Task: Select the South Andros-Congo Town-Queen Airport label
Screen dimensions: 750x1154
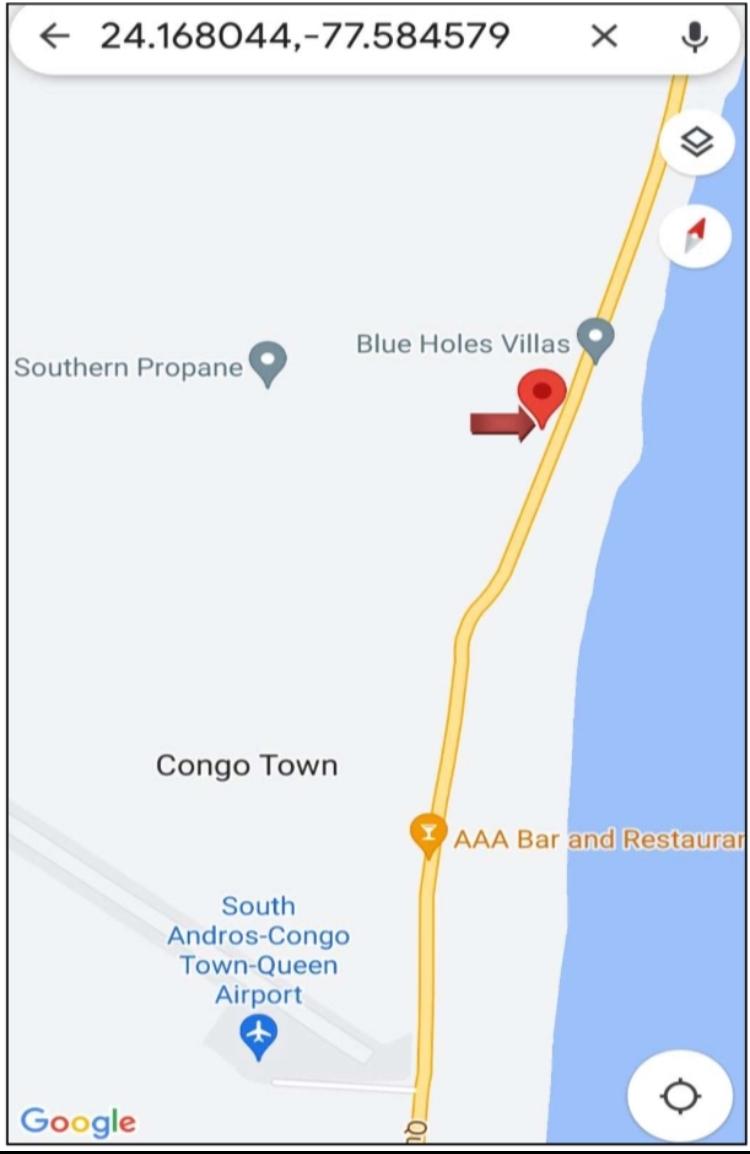Action: coord(259,950)
